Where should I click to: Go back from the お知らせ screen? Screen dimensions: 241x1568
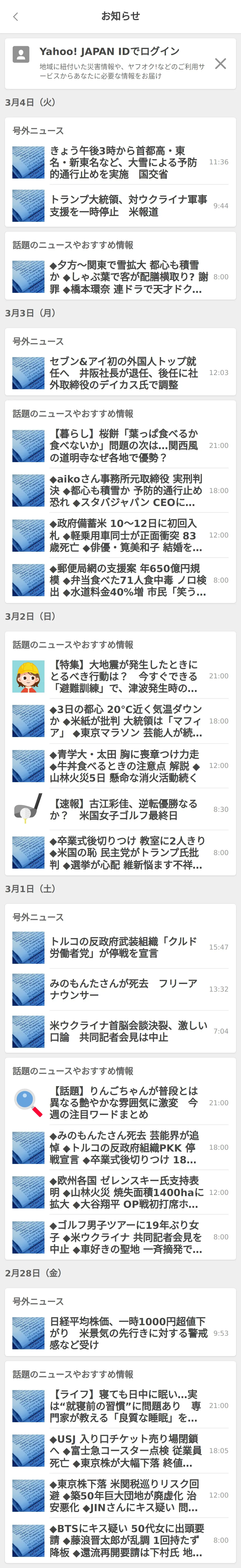coord(16,16)
